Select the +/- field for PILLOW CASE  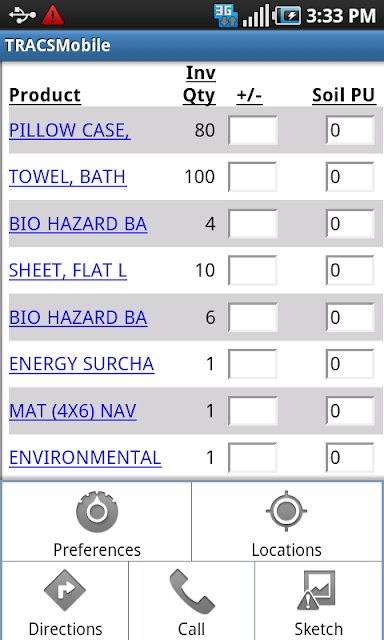pyautogui.click(x=253, y=130)
